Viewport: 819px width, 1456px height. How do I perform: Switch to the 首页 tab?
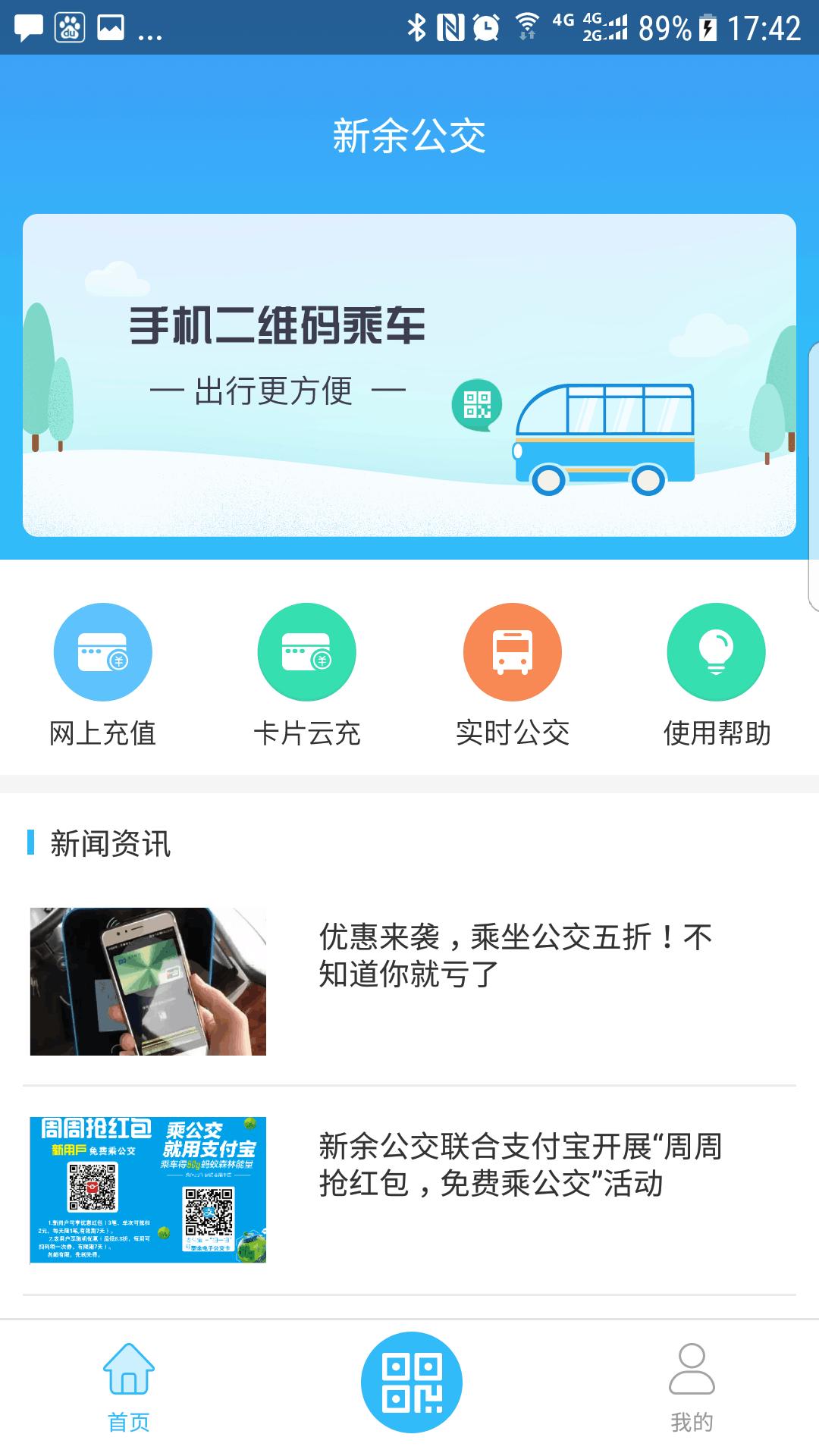pyautogui.click(x=129, y=1399)
